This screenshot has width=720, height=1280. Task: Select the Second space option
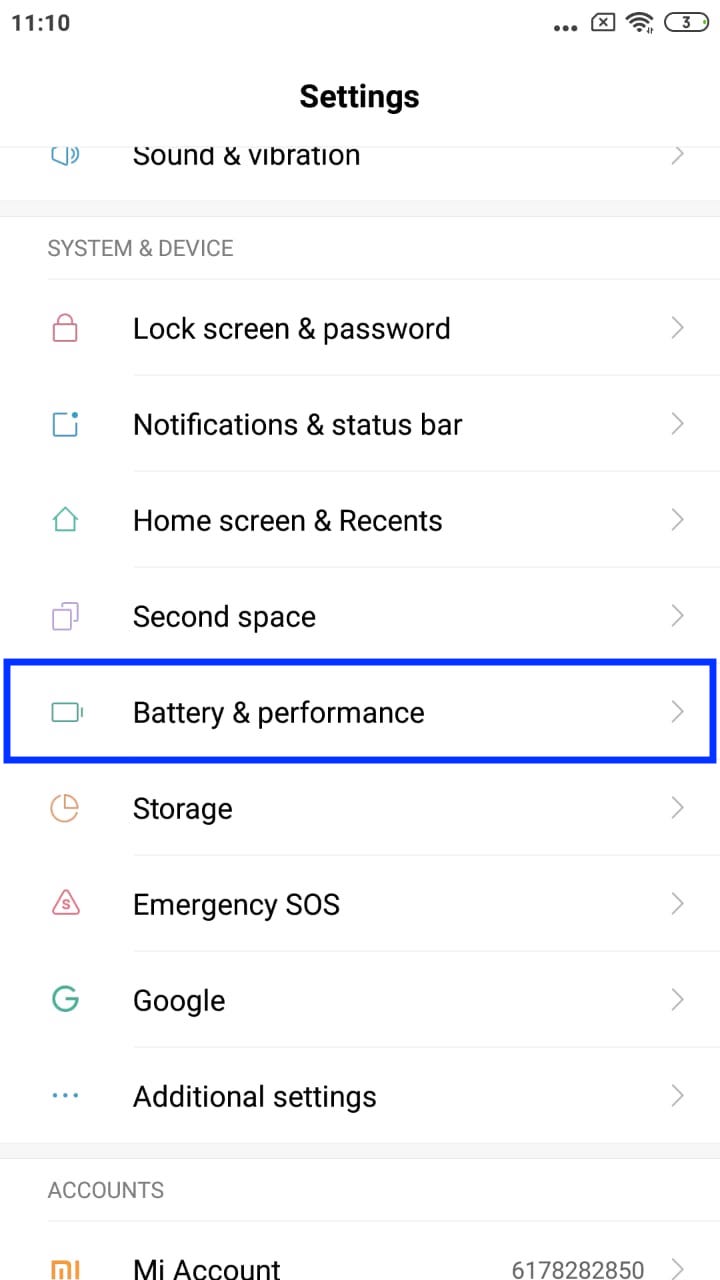[360, 617]
